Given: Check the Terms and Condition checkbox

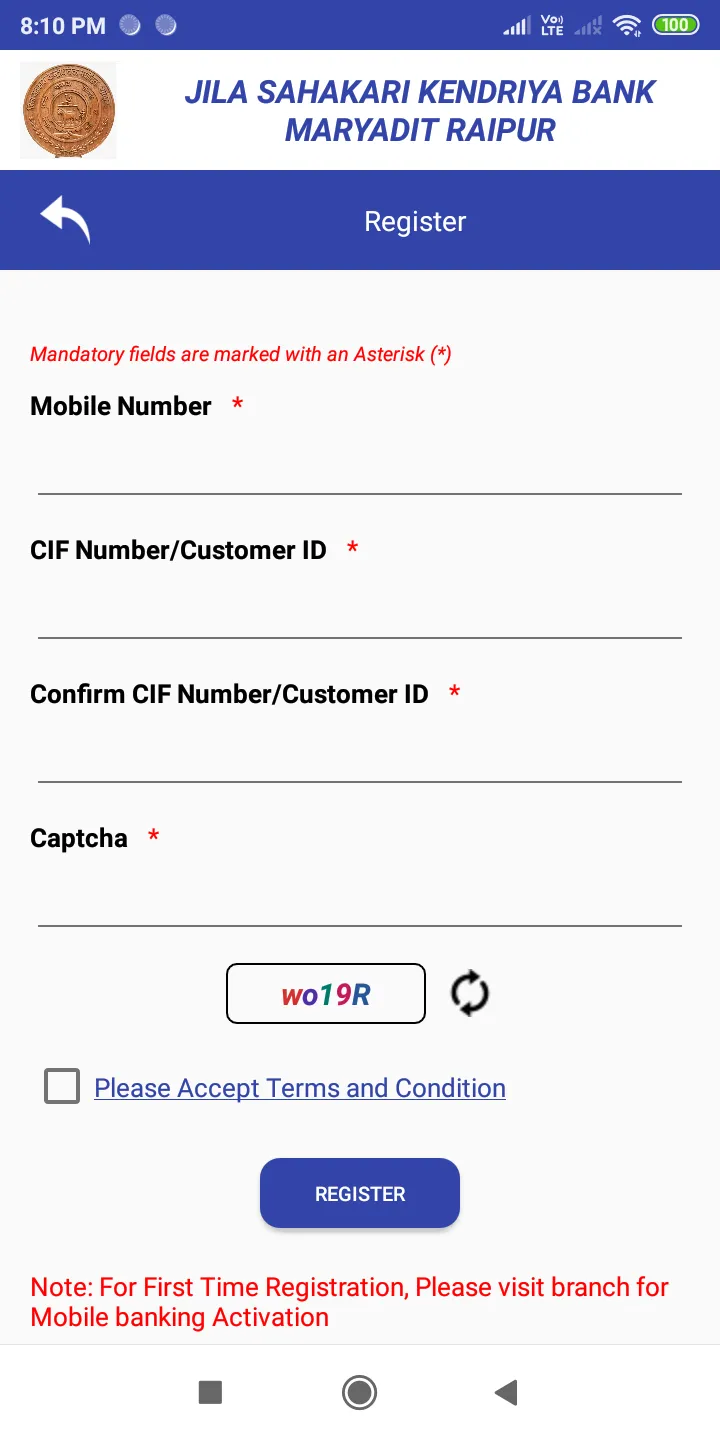Looking at the screenshot, I should 62,1087.
